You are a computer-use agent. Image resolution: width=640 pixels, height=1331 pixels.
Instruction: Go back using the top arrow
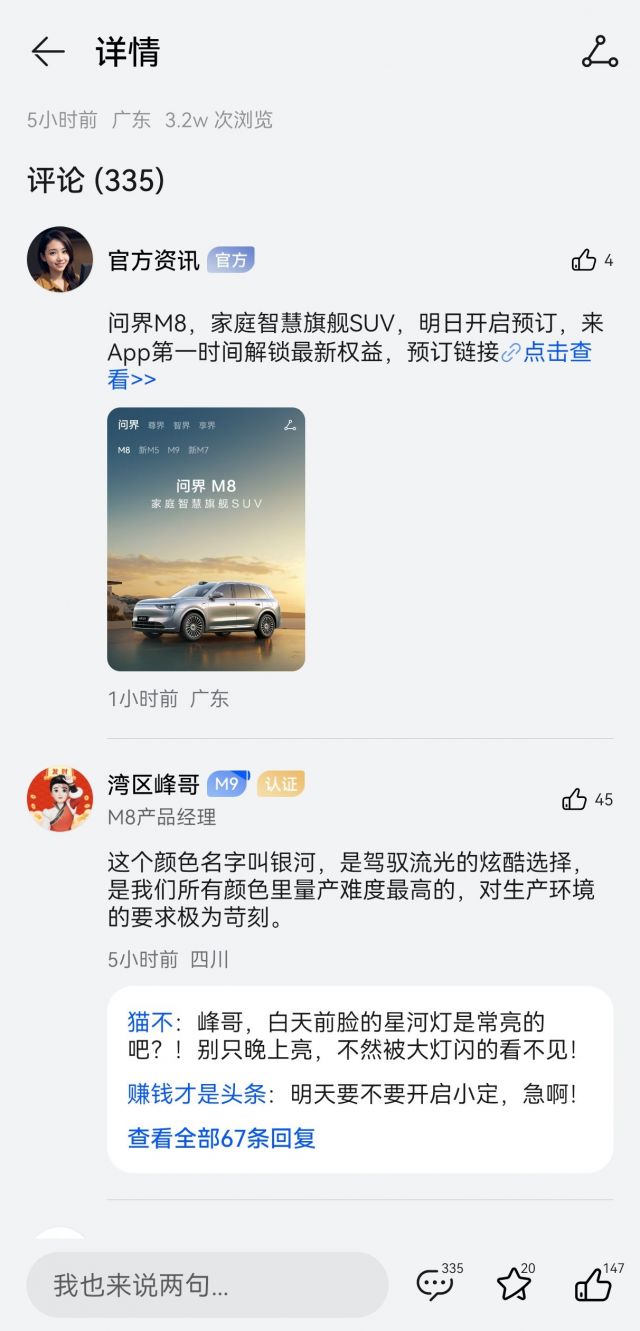[47, 52]
